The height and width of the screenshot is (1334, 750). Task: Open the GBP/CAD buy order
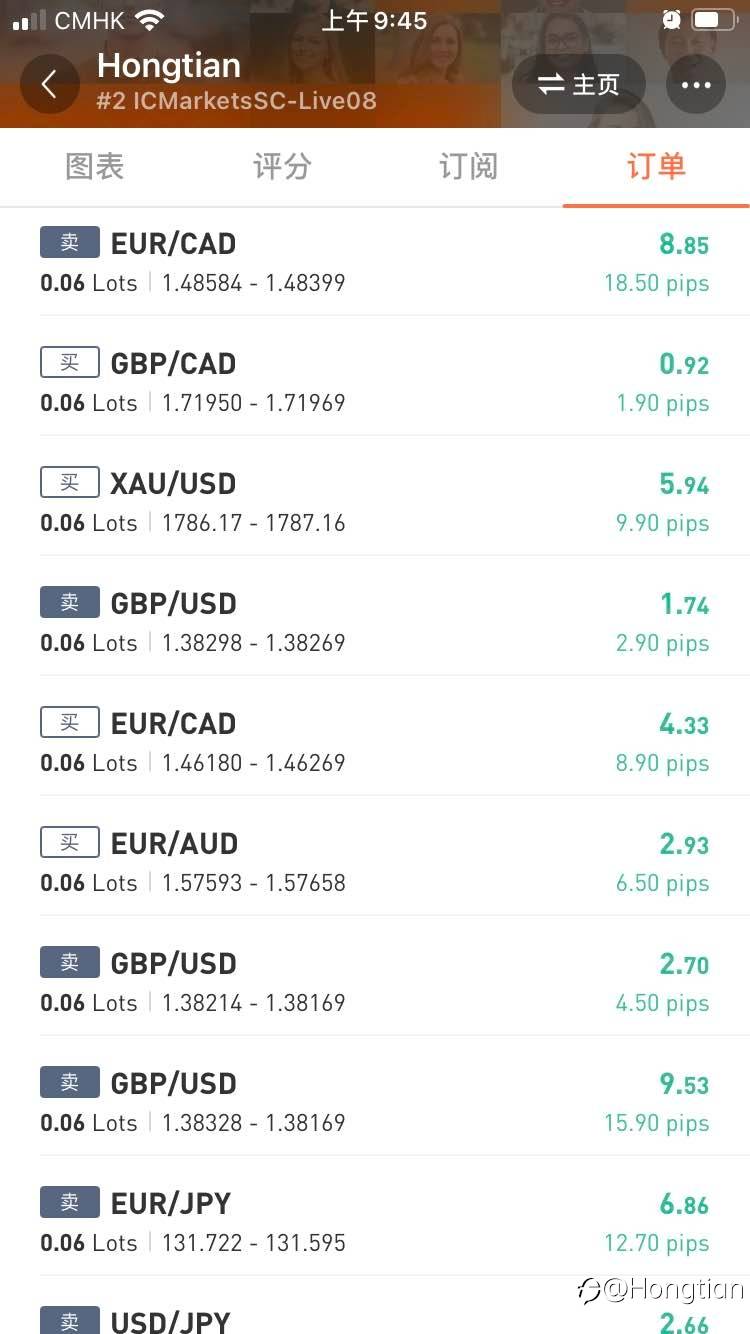pos(374,382)
